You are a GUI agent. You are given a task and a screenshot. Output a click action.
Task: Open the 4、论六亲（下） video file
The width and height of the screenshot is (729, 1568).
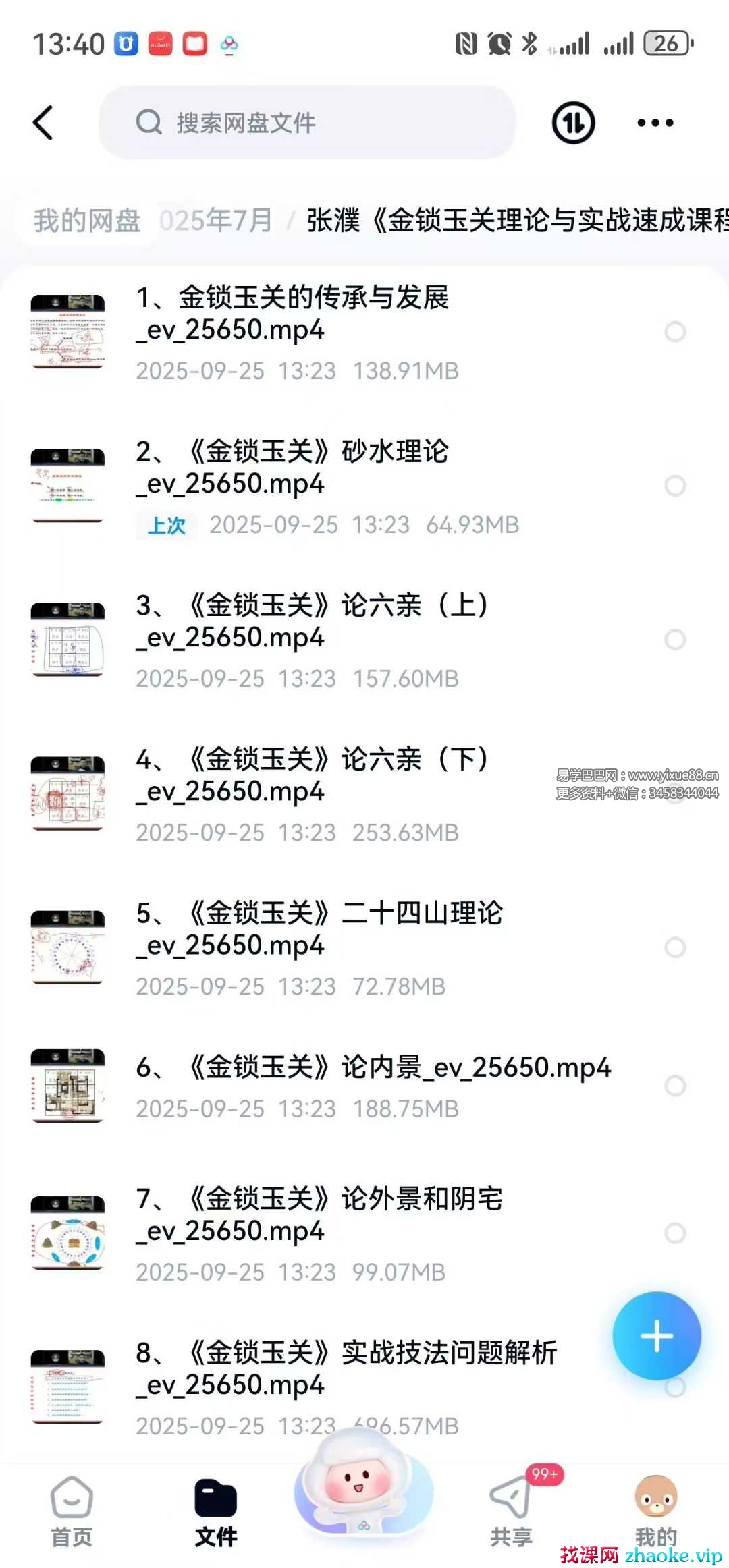click(x=312, y=776)
